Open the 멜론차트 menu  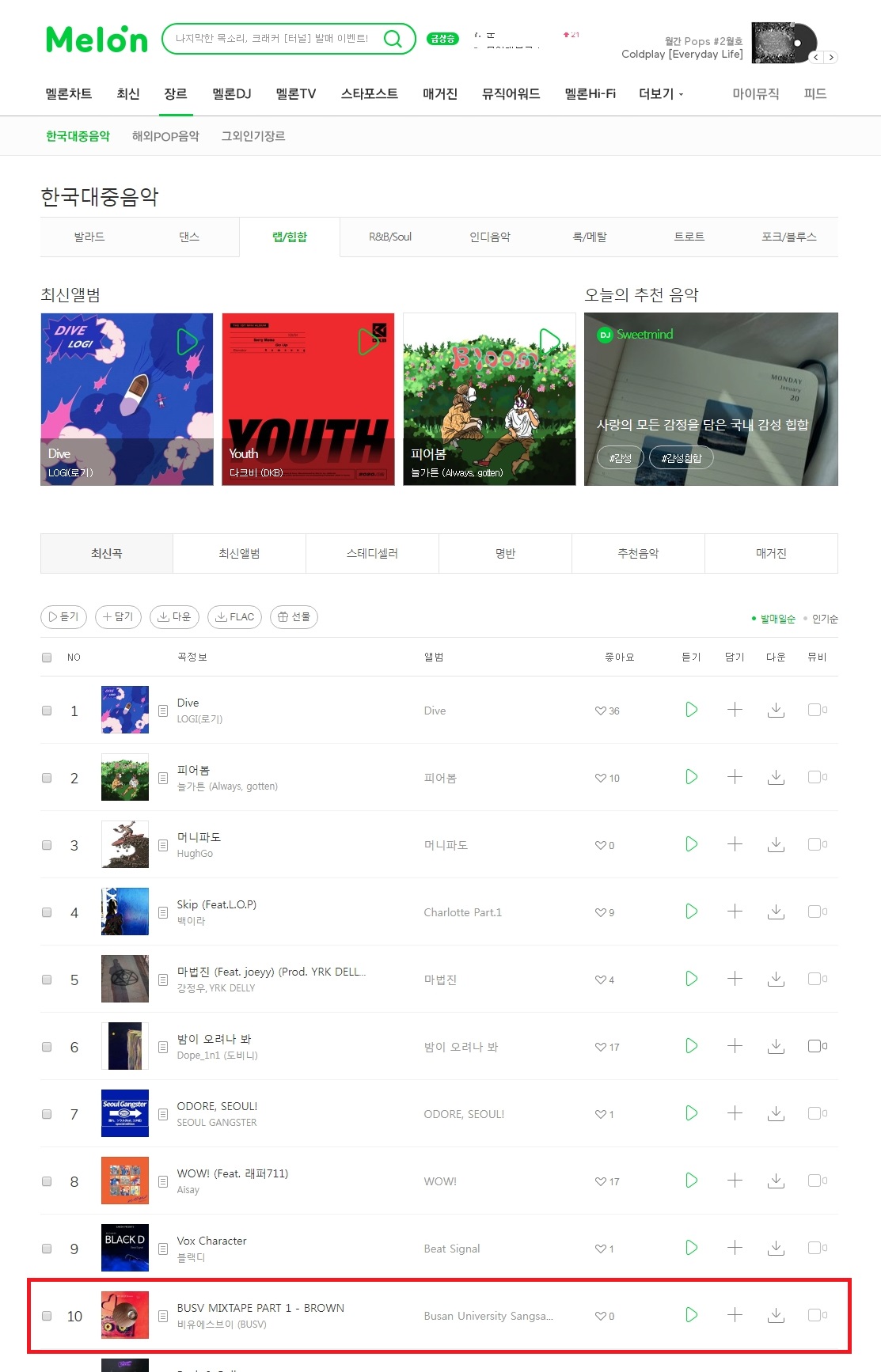(x=69, y=94)
